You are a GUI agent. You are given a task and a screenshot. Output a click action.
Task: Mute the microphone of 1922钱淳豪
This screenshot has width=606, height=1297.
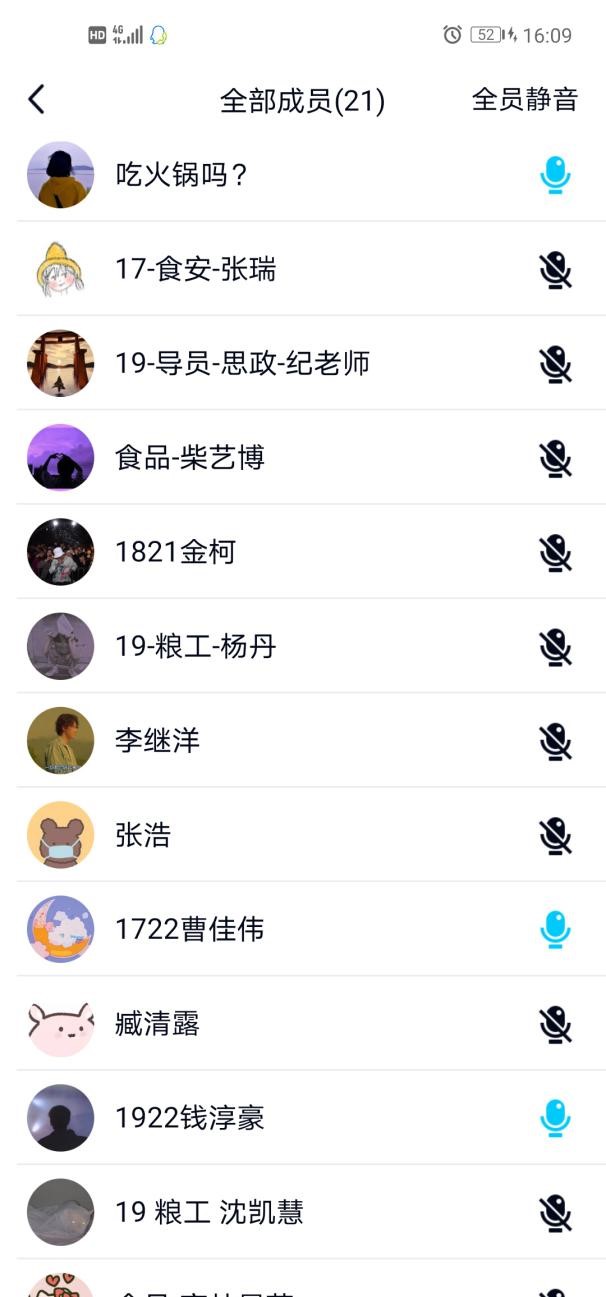[x=555, y=1118]
